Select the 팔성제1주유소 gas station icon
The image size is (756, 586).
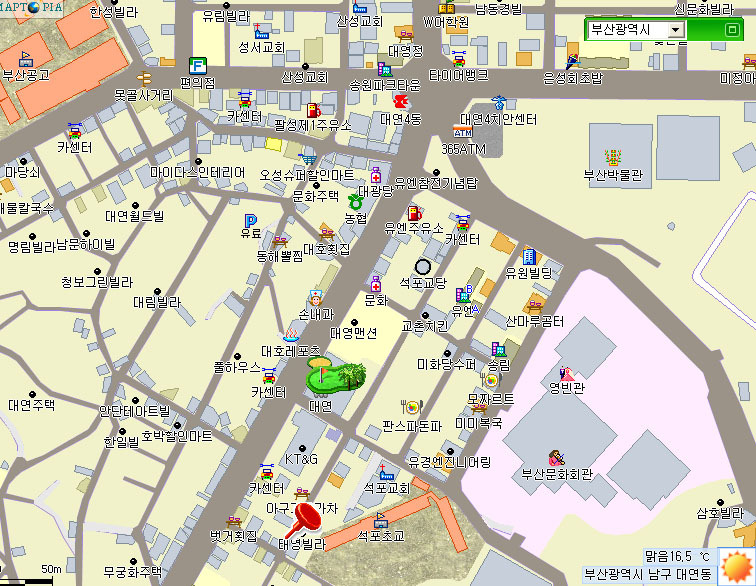[x=313, y=110]
